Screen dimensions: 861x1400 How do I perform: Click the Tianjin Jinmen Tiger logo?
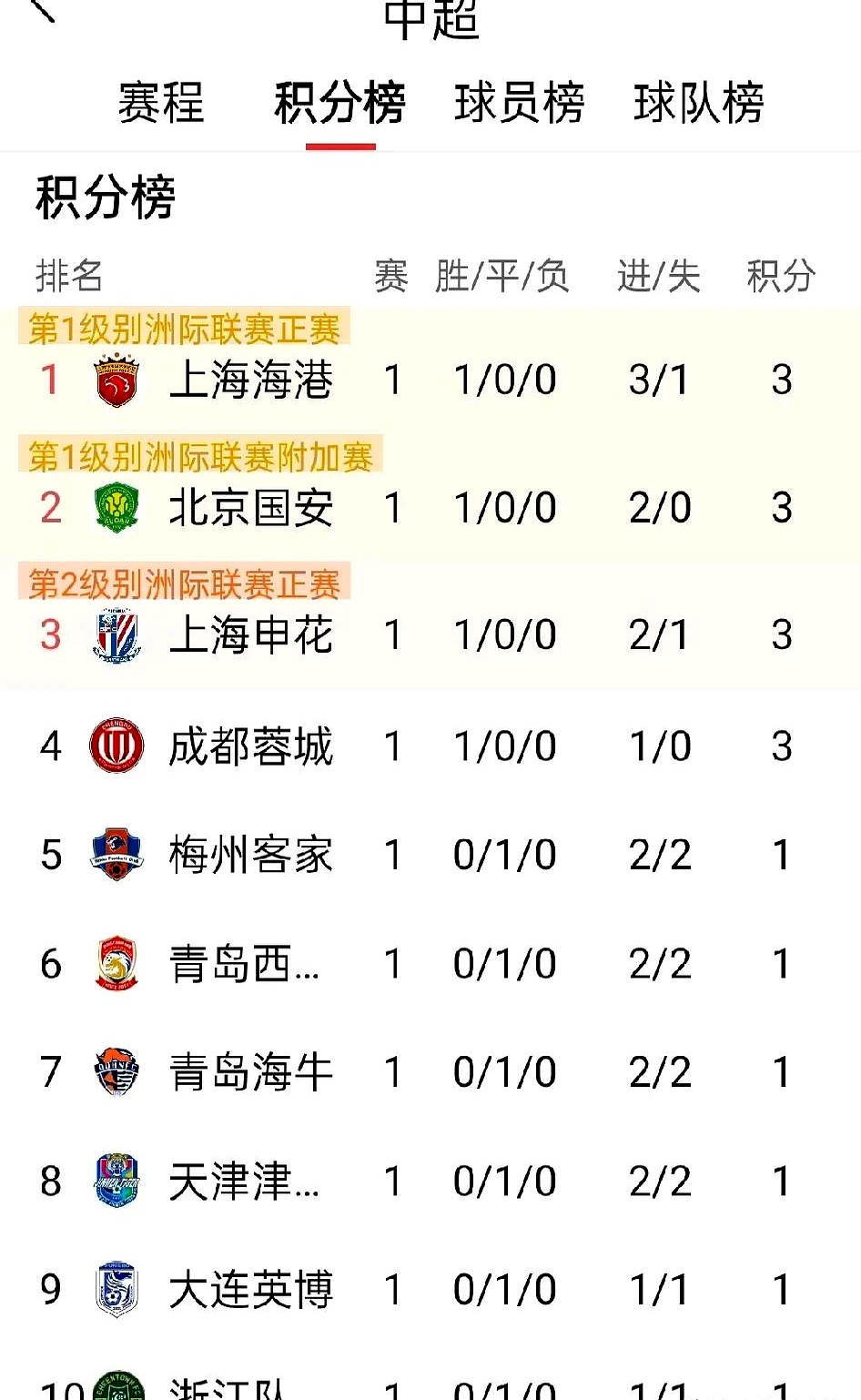point(116,1182)
